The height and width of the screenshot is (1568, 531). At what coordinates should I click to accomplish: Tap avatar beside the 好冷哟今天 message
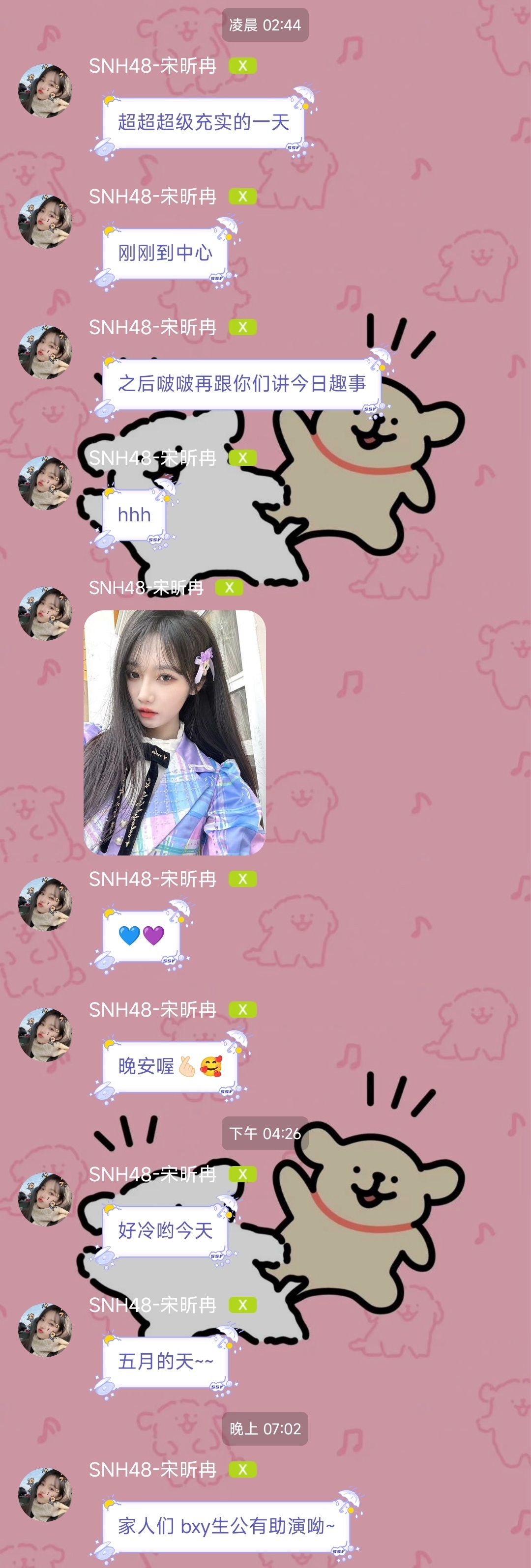pyautogui.click(x=45, y=1198)
